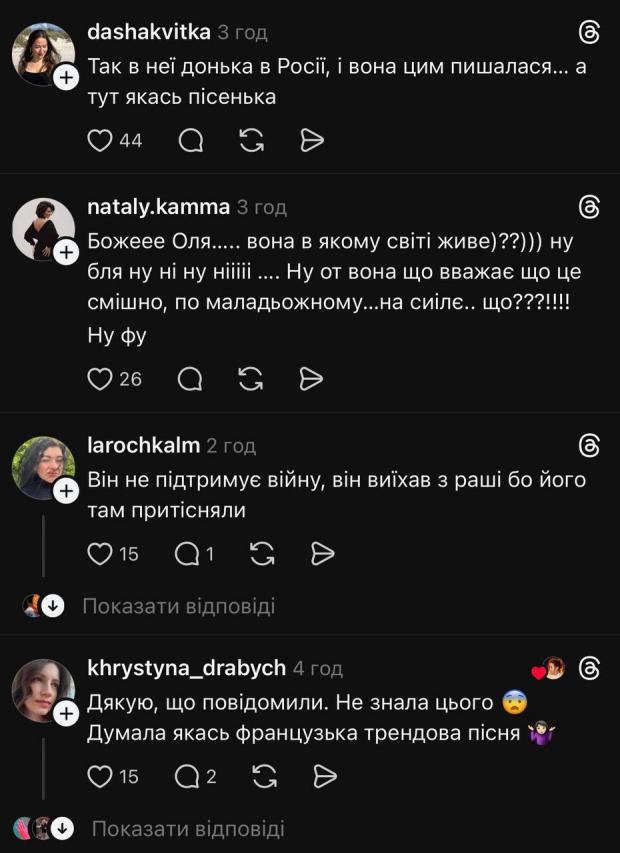Share nataly.kamma's comment via send icon
Viewport: 620px width, 853px height.
[312, 379]
